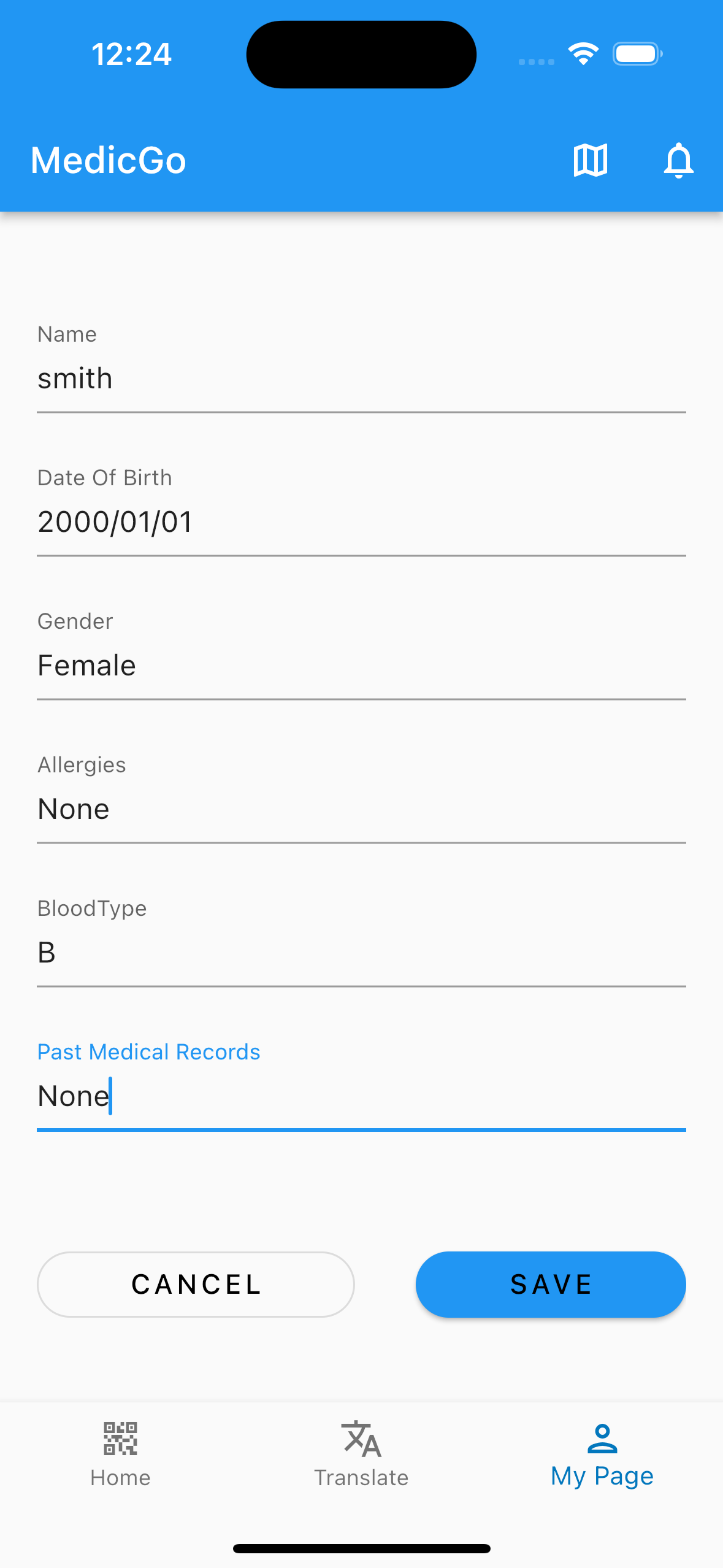Image resolution: width=723 pixels, height=1568 pixels.
Task: Tap the Past Medical Records label
Action: click(148, 1051)
